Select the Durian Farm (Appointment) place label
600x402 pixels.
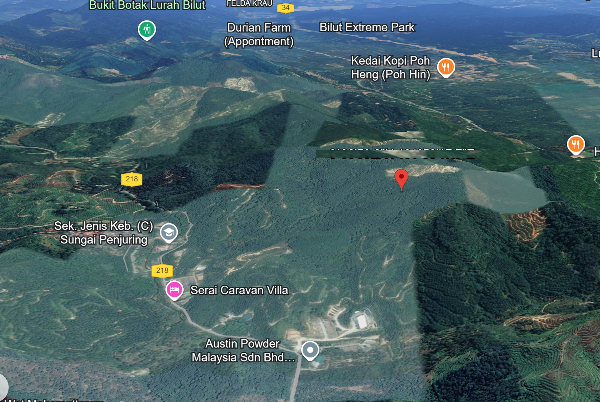[x=259, y=34]
